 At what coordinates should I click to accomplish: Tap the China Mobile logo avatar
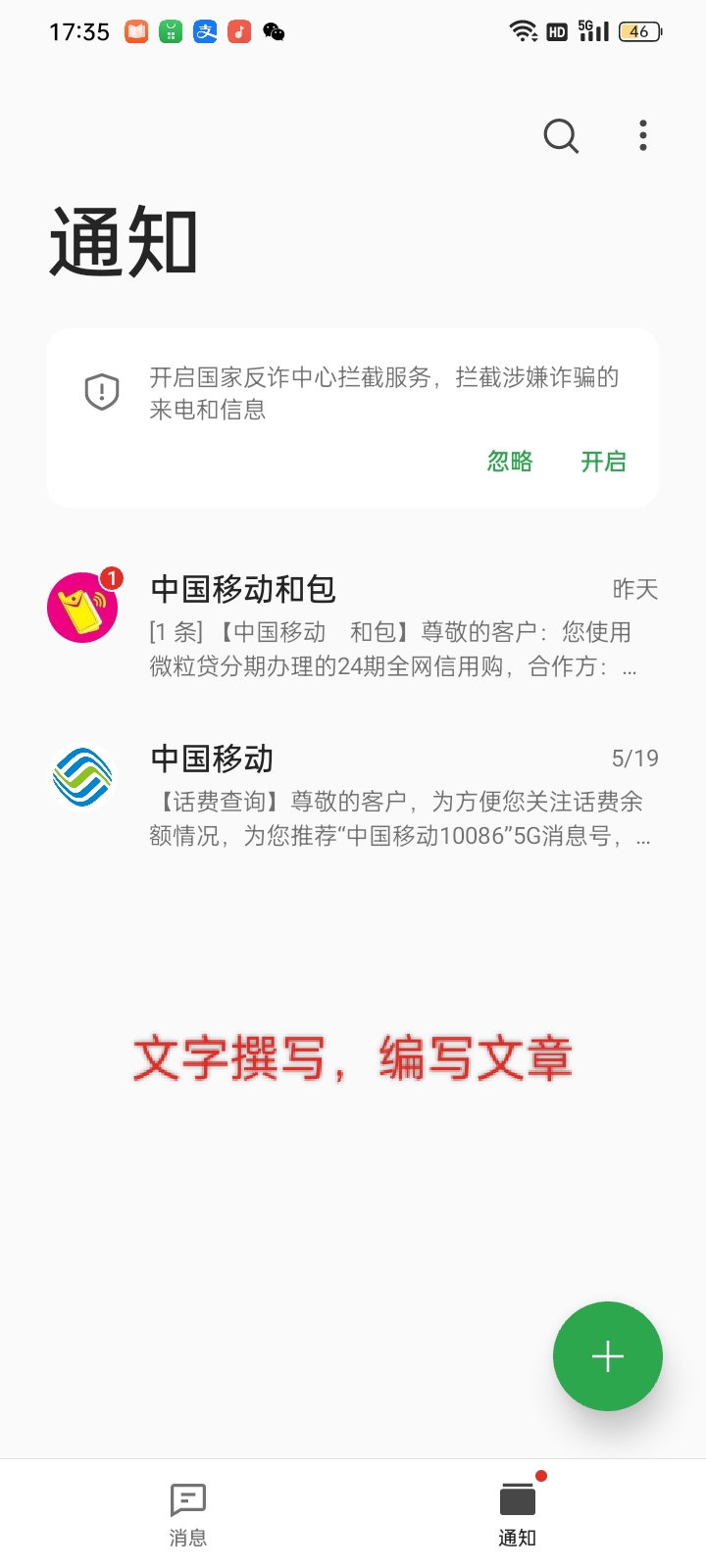[82, 775]
